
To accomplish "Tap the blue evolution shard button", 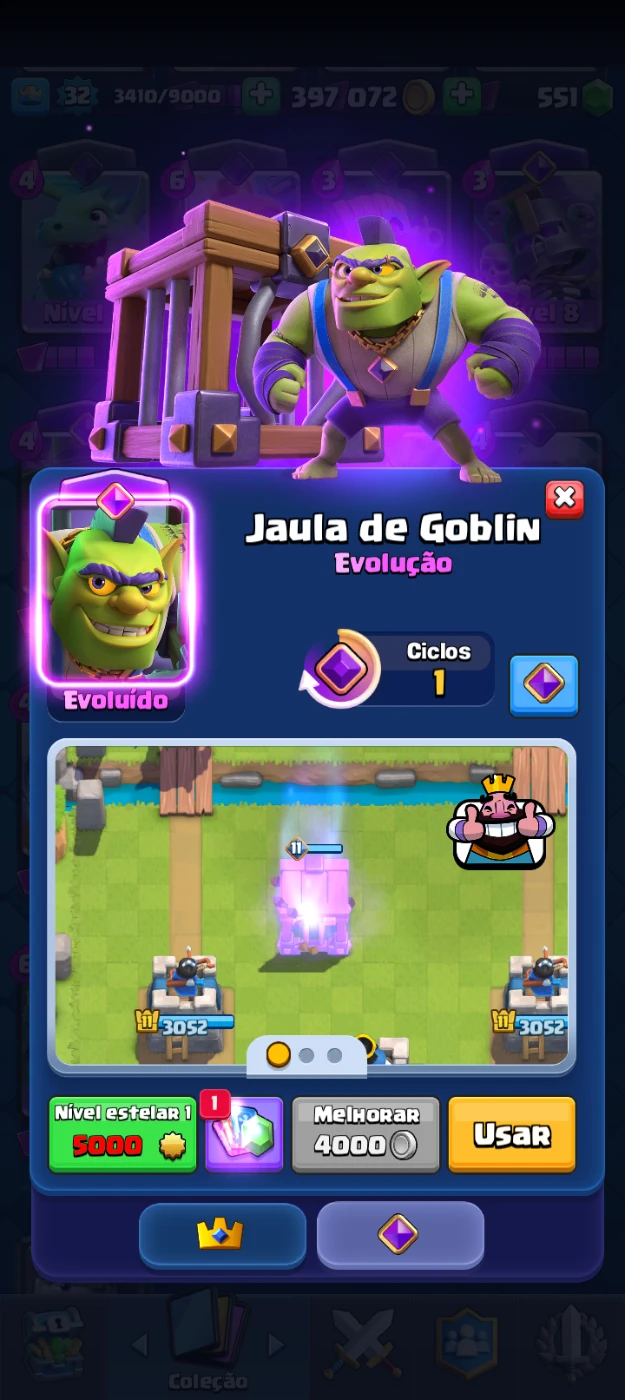I will [x=543, y=684].
